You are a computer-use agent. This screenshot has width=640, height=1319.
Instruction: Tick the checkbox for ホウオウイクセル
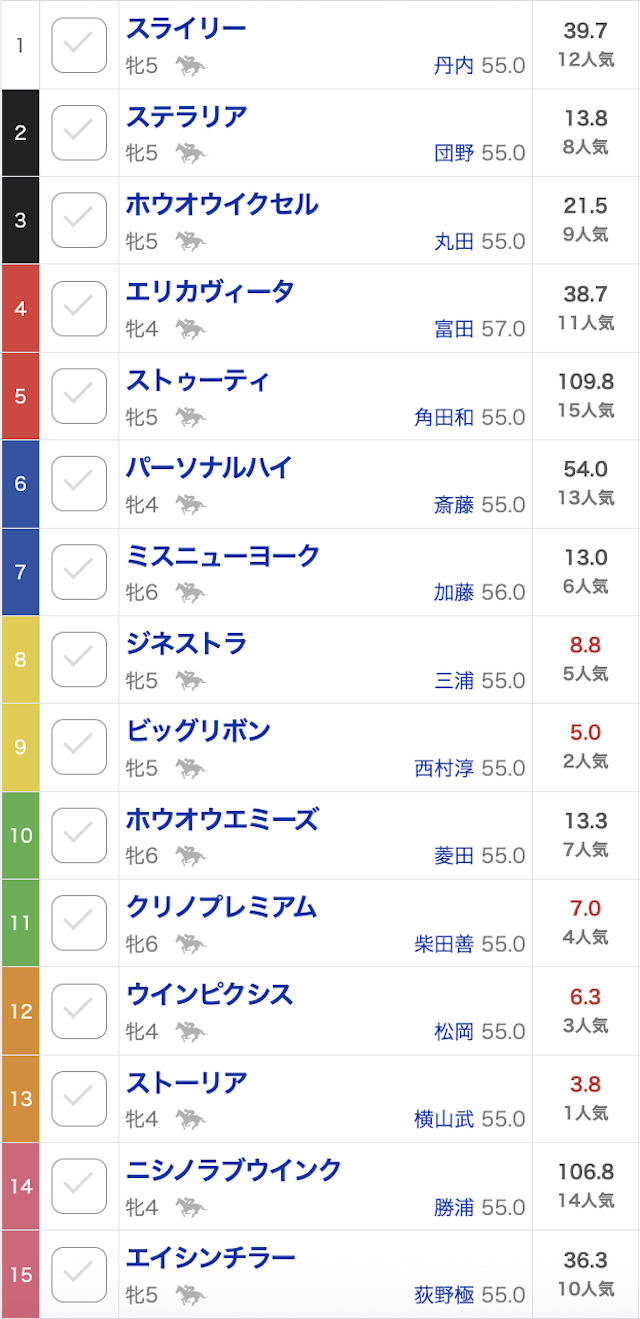click(x=79, y=221)
